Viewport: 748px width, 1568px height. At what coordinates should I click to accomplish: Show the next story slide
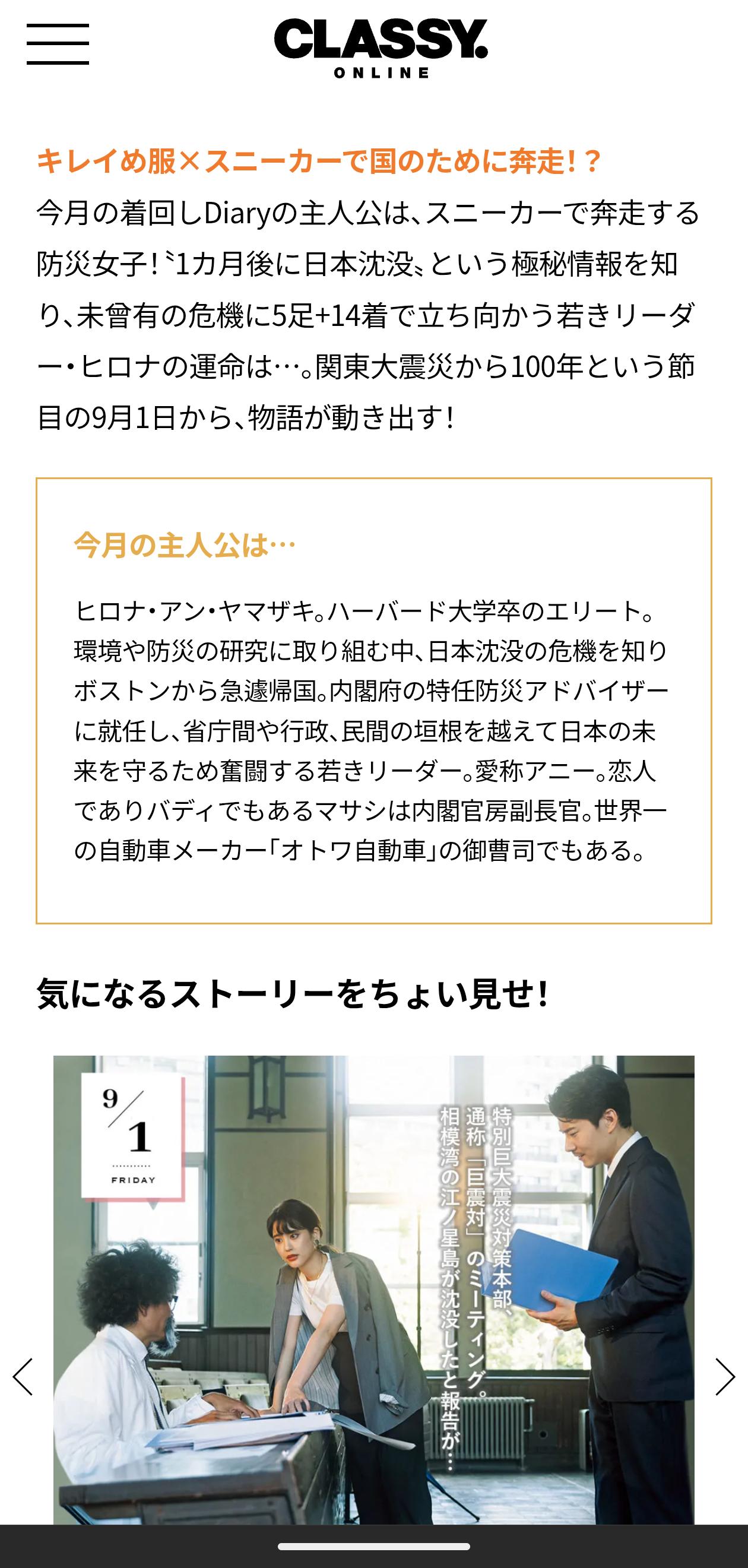point(724,1376)
